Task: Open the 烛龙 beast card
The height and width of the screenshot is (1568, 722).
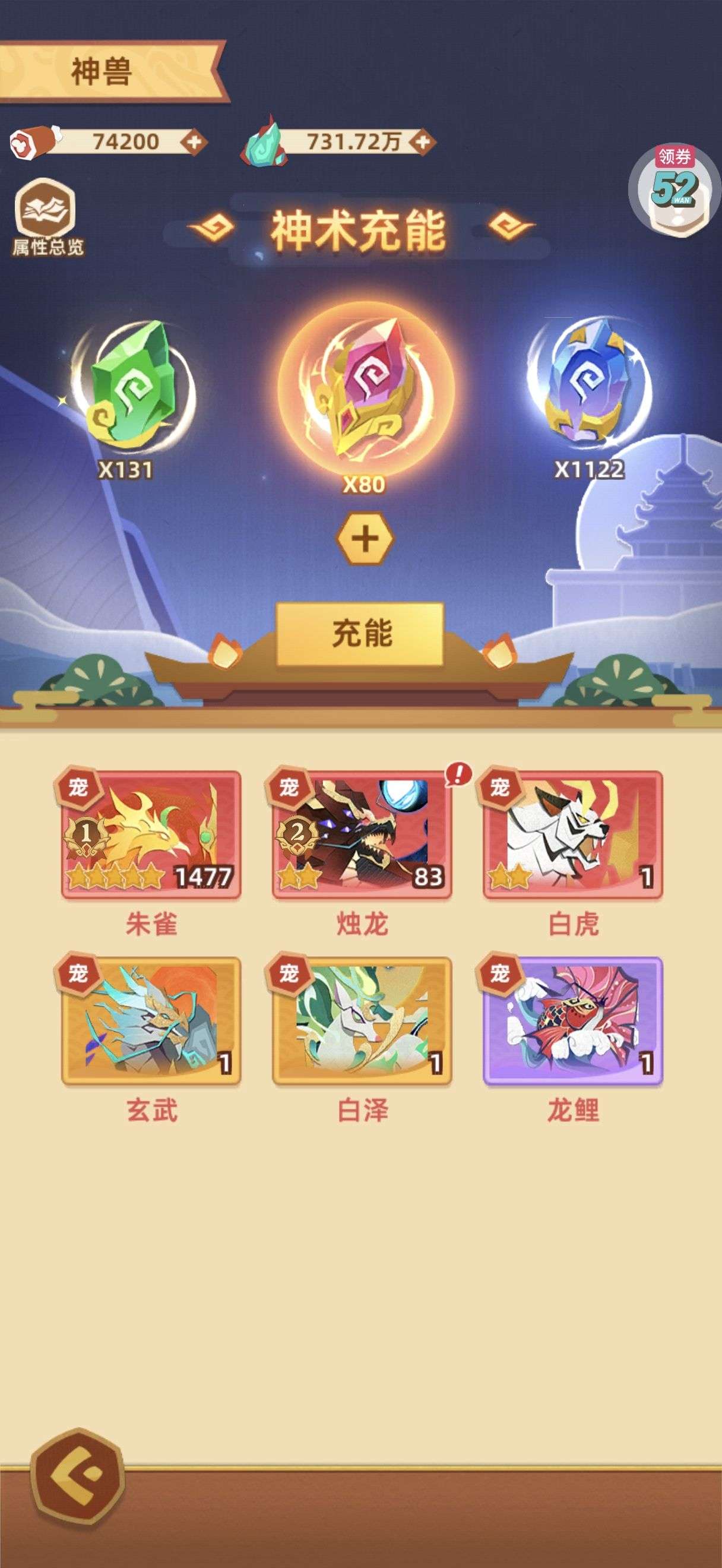Action: (x=362, y=834)
